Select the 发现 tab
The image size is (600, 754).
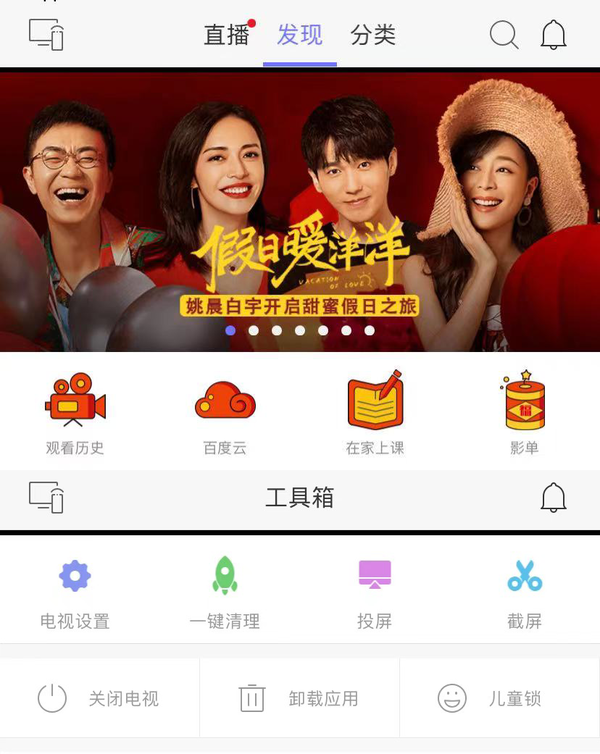pyautogui.click(x=299, y=35)
